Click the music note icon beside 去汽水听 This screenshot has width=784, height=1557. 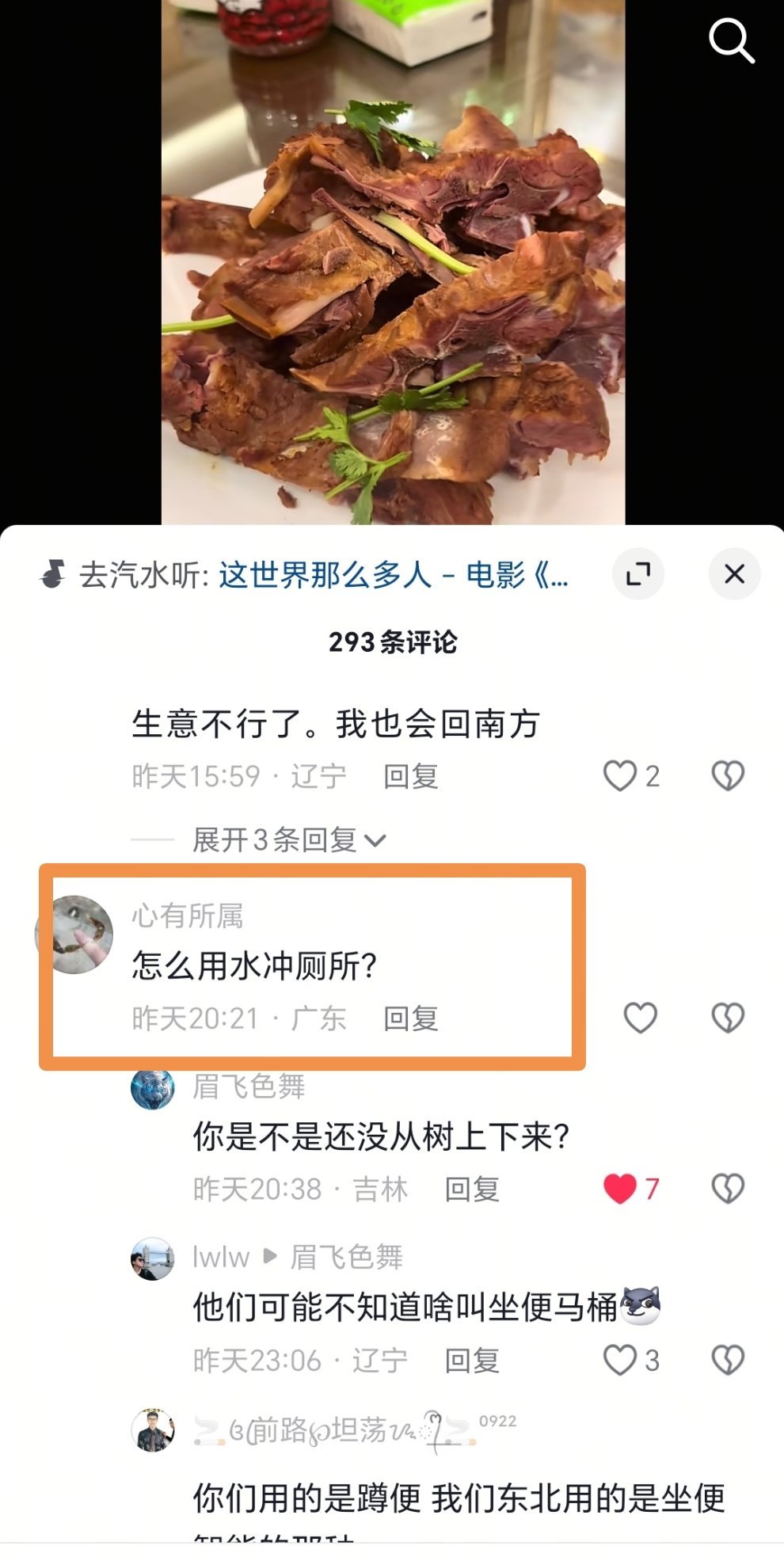52,575
